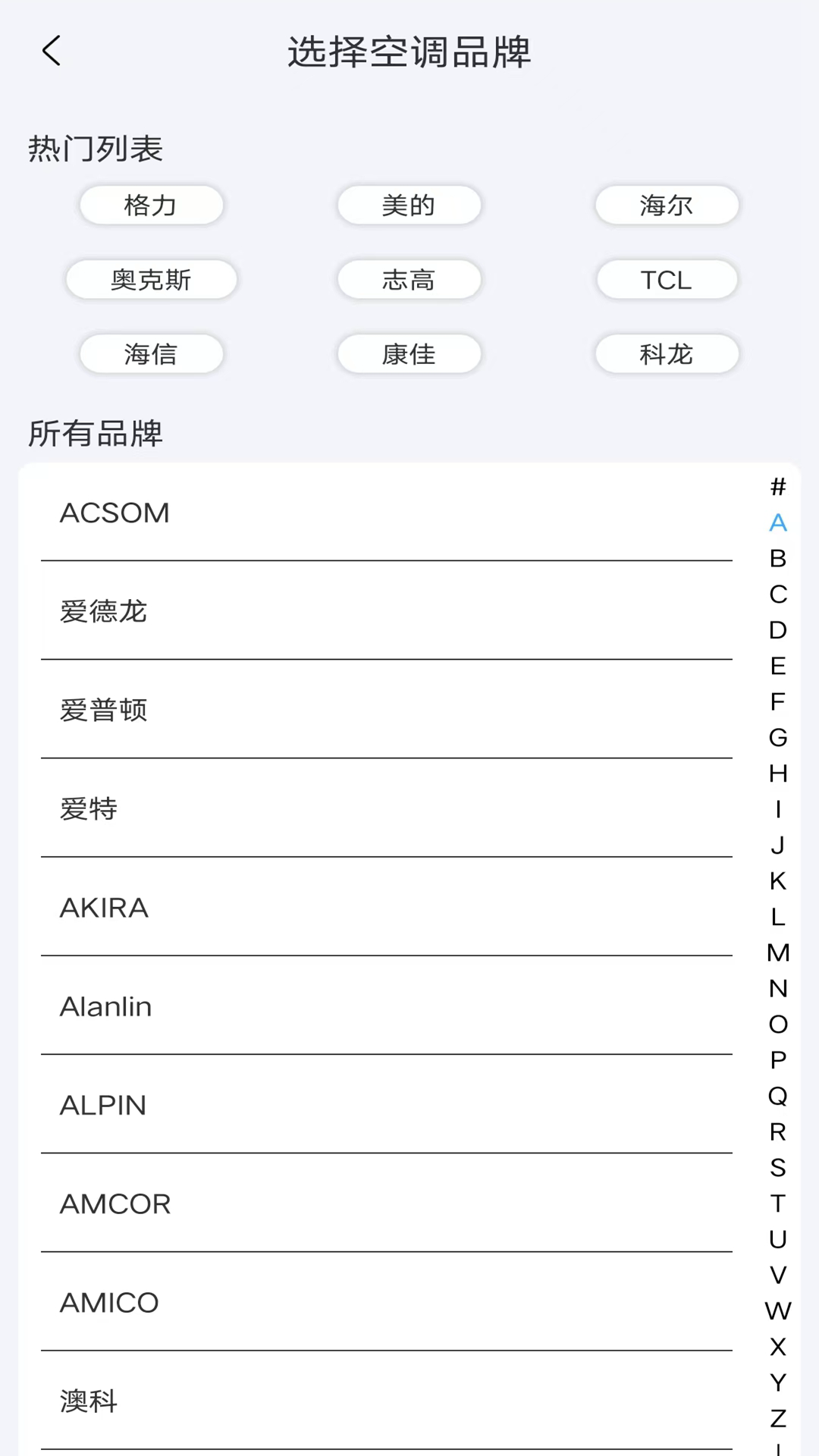Viewport: 819px width, 1456px height.
Task: Choose 科龙 from hot brands
Action: (666, 353)
